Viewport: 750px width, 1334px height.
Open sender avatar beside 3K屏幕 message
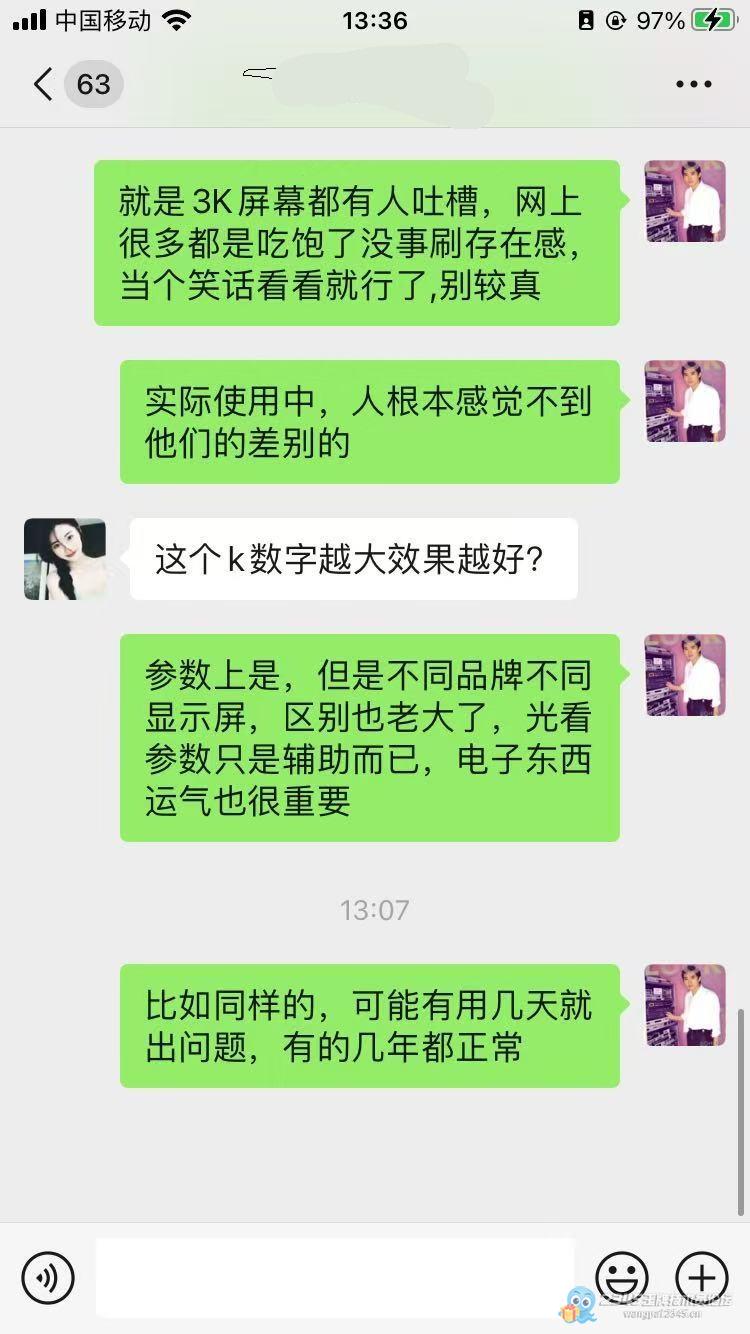[x=685, y=201]
